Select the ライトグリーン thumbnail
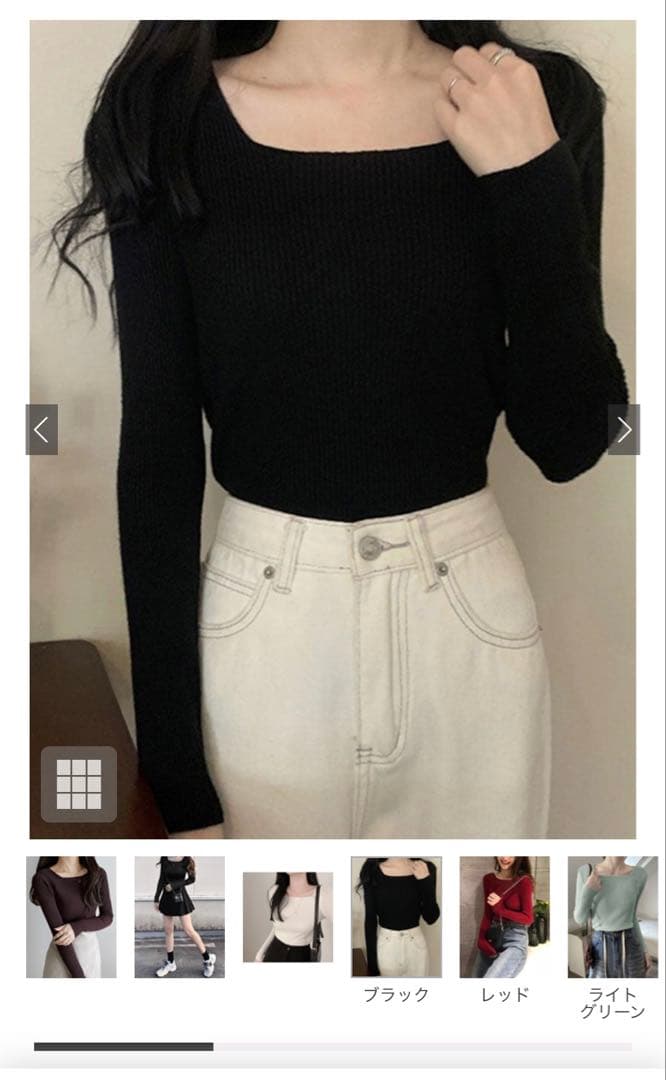666x1080 pixels. (612, 917)
